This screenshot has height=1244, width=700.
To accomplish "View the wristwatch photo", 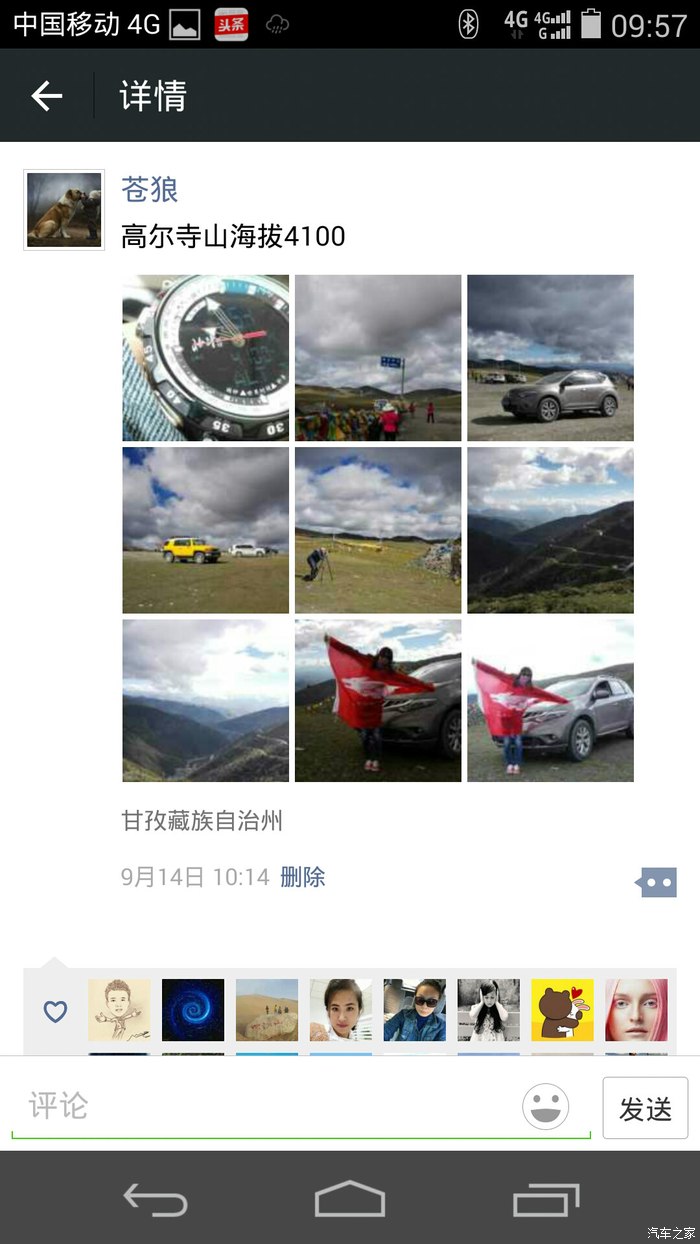I will (205, 358).
